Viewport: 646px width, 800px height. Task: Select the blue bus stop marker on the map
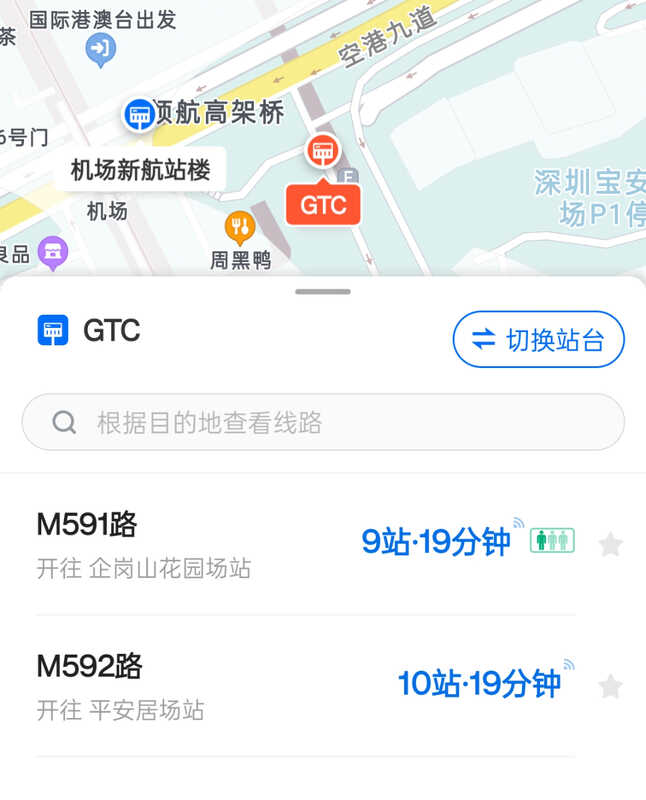click(x=139, y=114)
